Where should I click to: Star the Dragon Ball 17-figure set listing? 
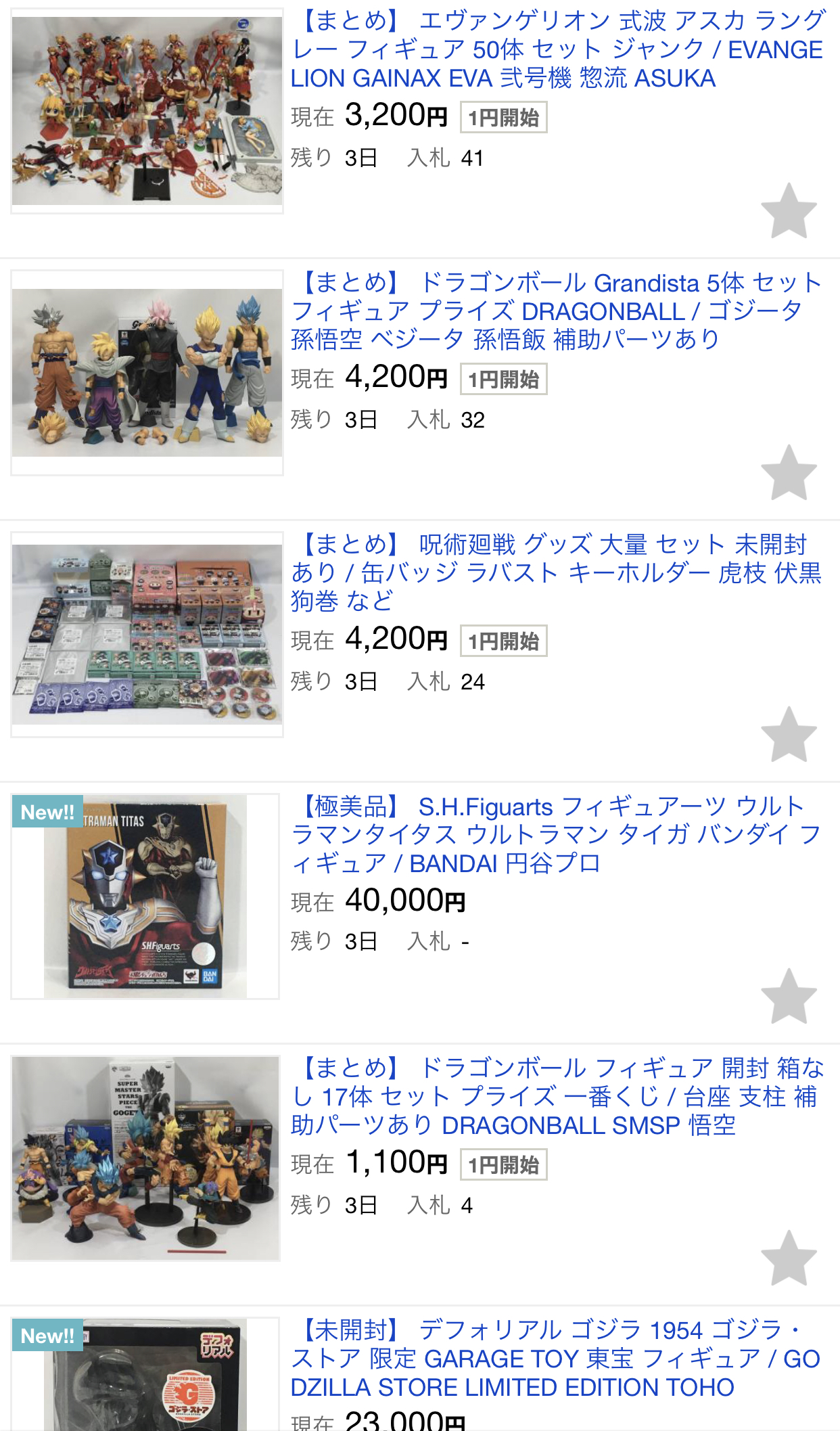pos(789,1258)
